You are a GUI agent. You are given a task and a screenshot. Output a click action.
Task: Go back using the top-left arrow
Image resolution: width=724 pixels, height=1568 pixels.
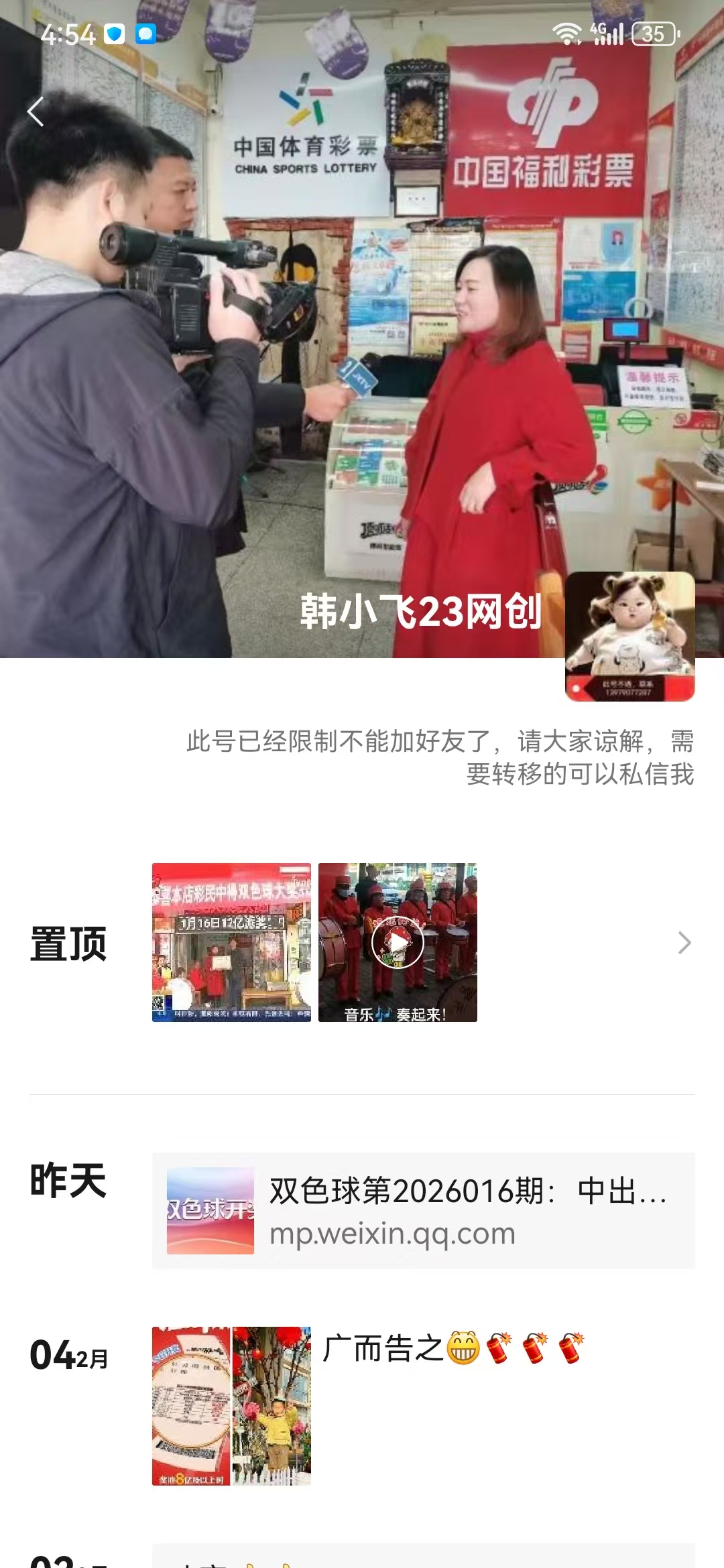click(36, 111)
